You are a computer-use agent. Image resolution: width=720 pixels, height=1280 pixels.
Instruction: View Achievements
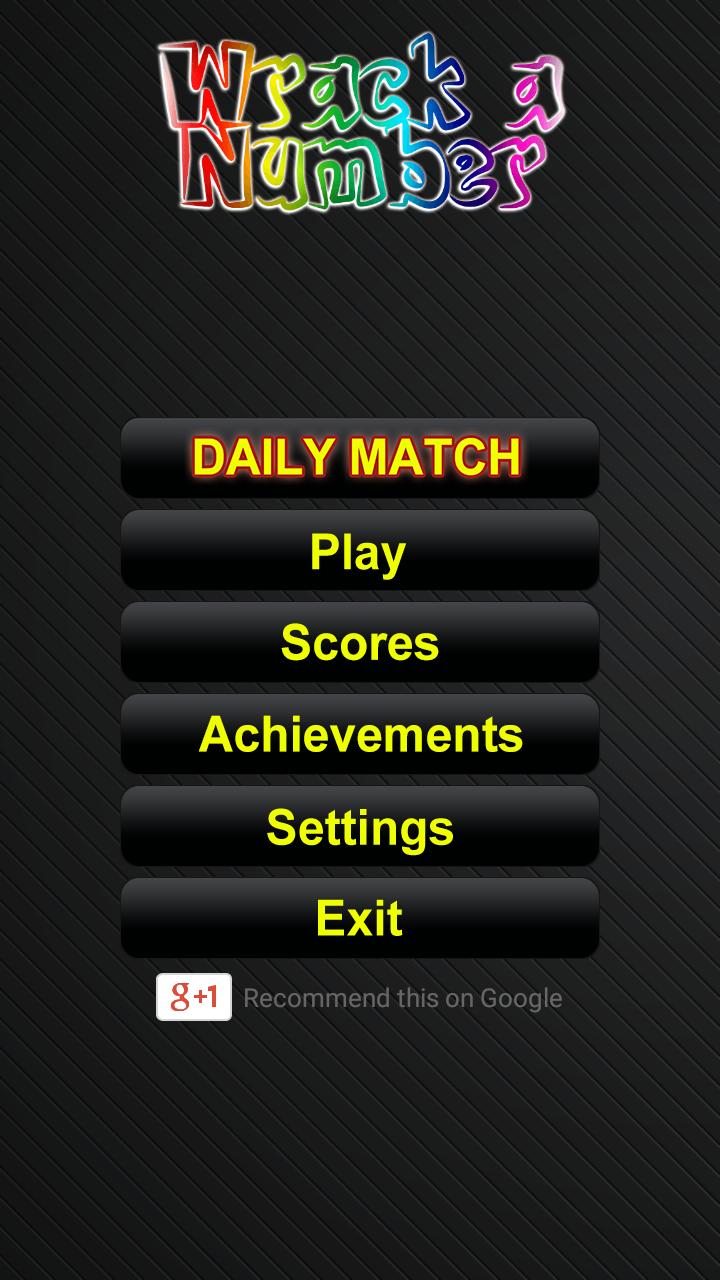359,734
